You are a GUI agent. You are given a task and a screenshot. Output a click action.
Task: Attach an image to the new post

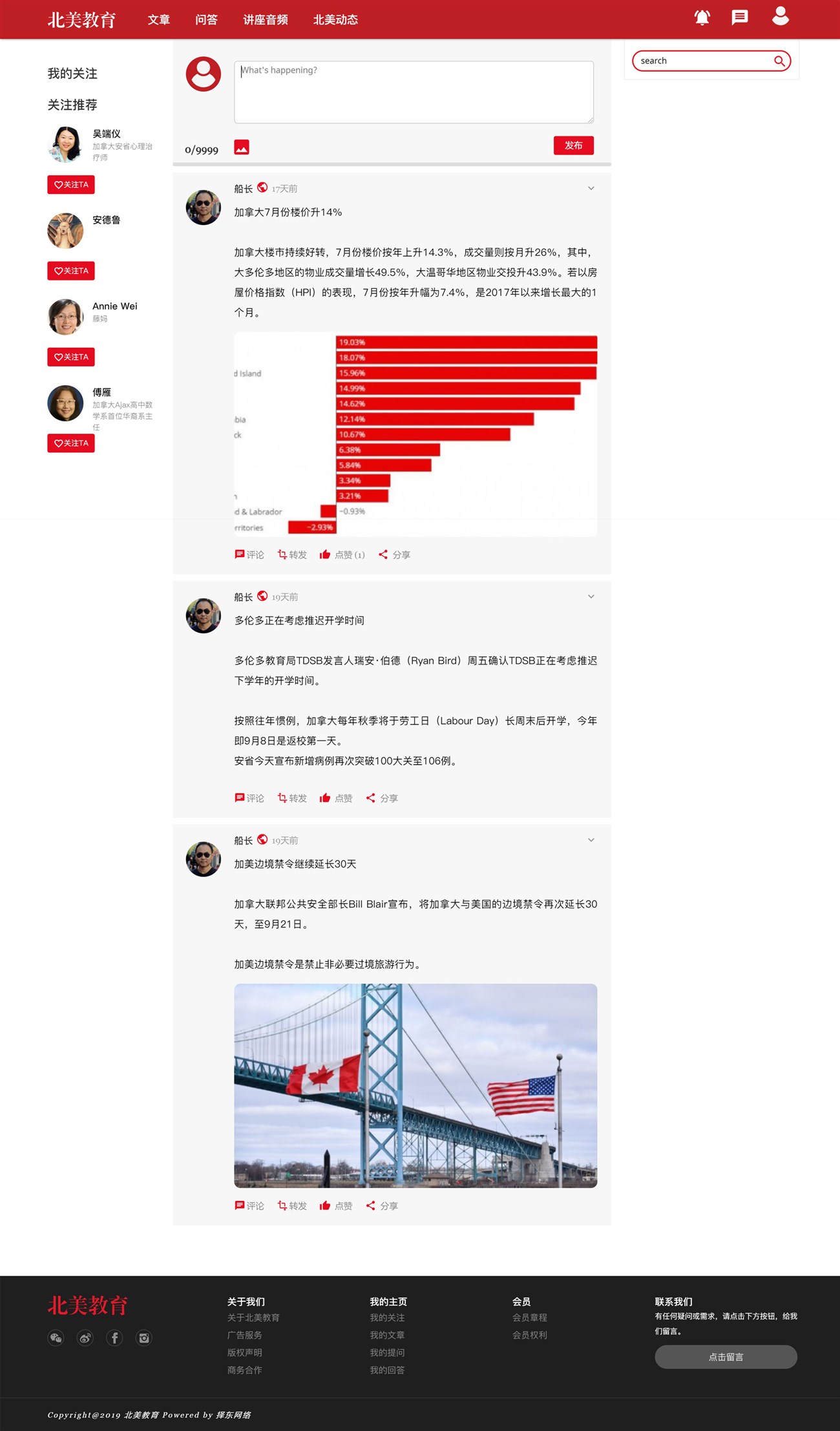click(x=242, y=147)
